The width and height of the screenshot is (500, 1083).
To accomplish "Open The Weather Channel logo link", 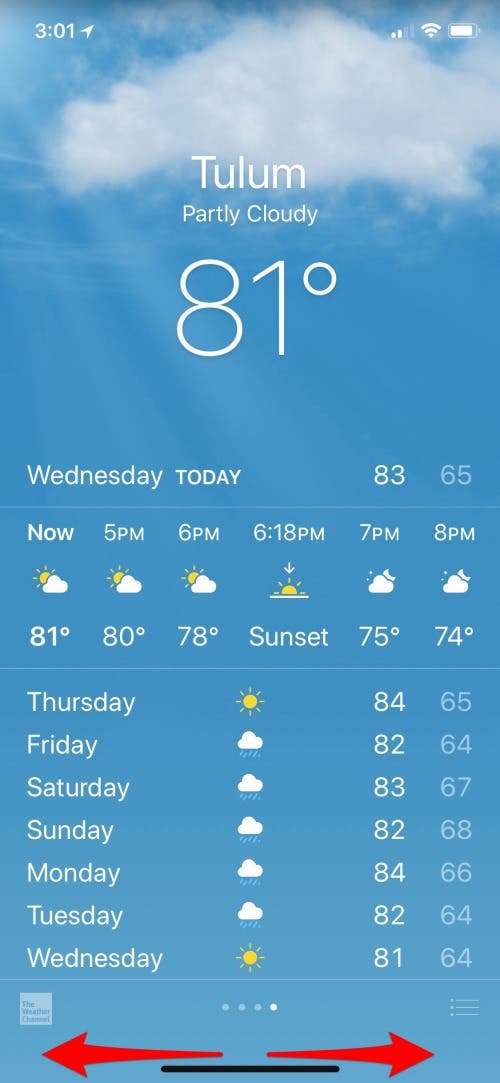I will pyautogui.click(x=36, y=1008).
